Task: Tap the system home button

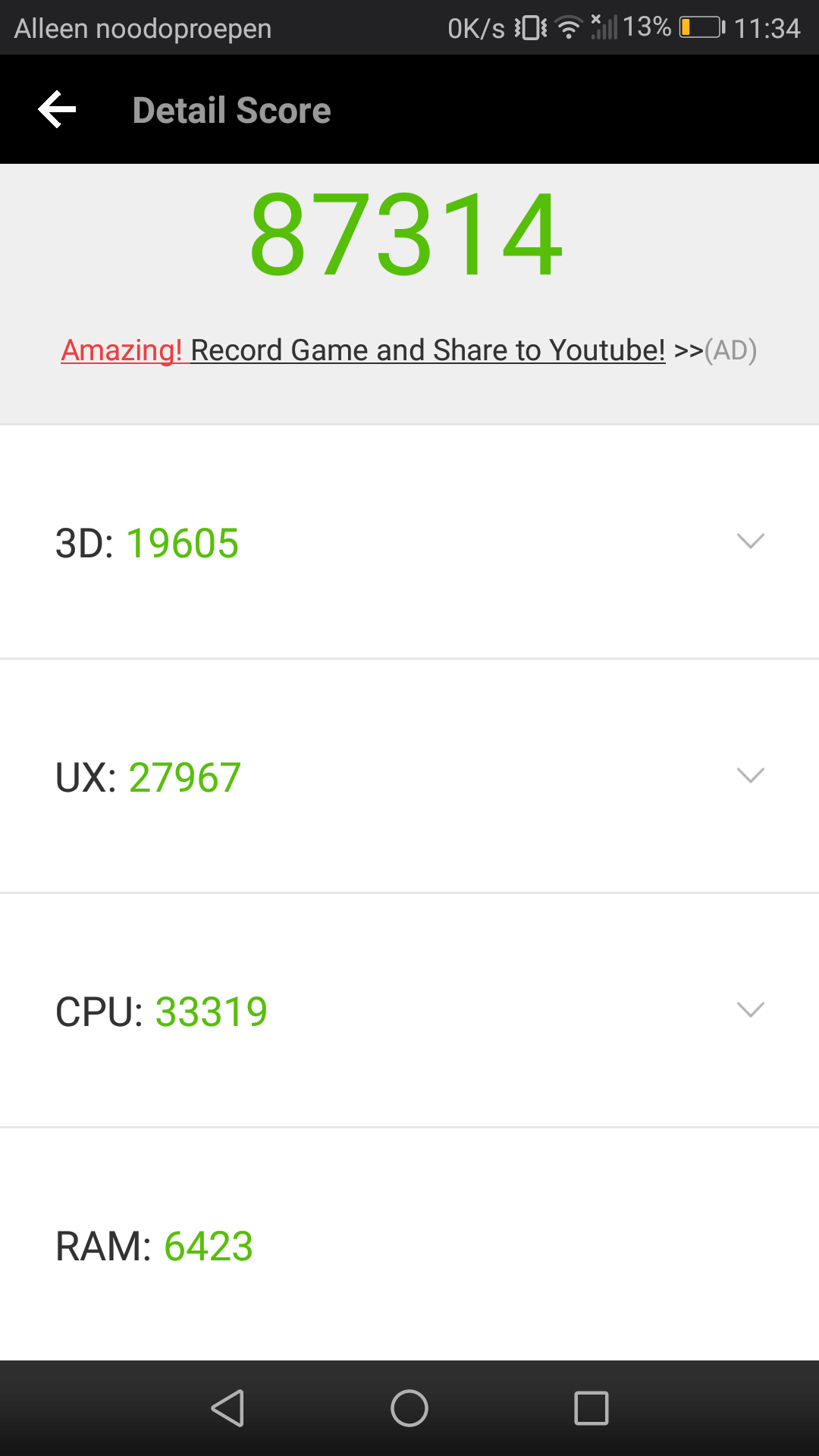Action: coord(409,1408)
